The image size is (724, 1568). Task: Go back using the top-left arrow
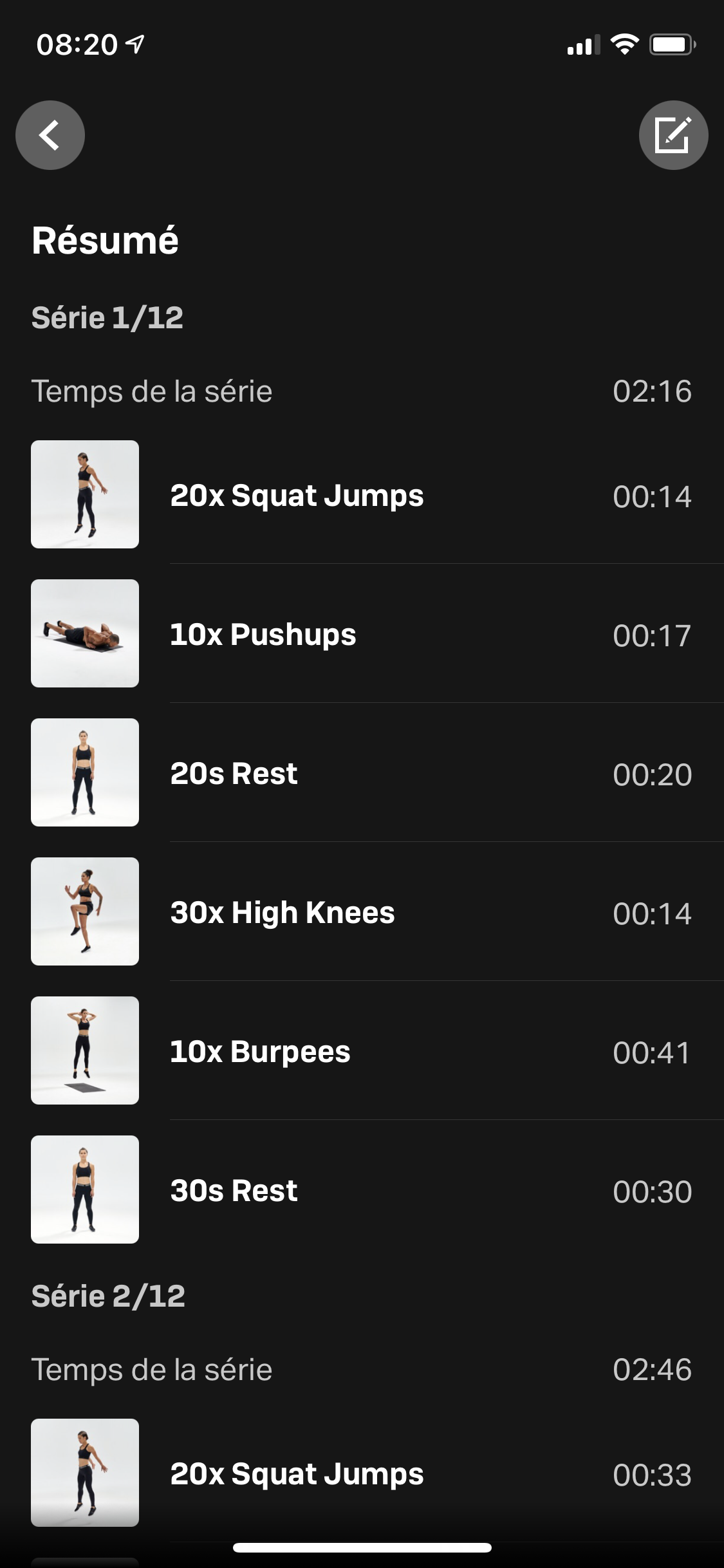50,135
